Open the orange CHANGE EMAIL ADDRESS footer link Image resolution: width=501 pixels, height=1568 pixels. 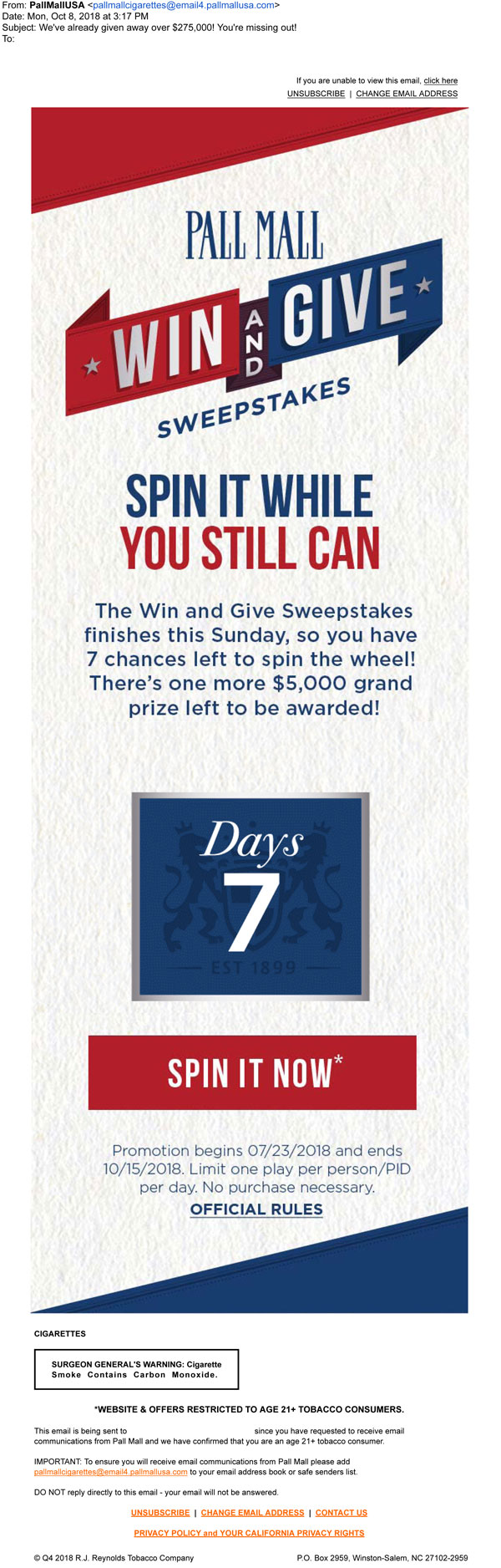tap(252, 1513)
